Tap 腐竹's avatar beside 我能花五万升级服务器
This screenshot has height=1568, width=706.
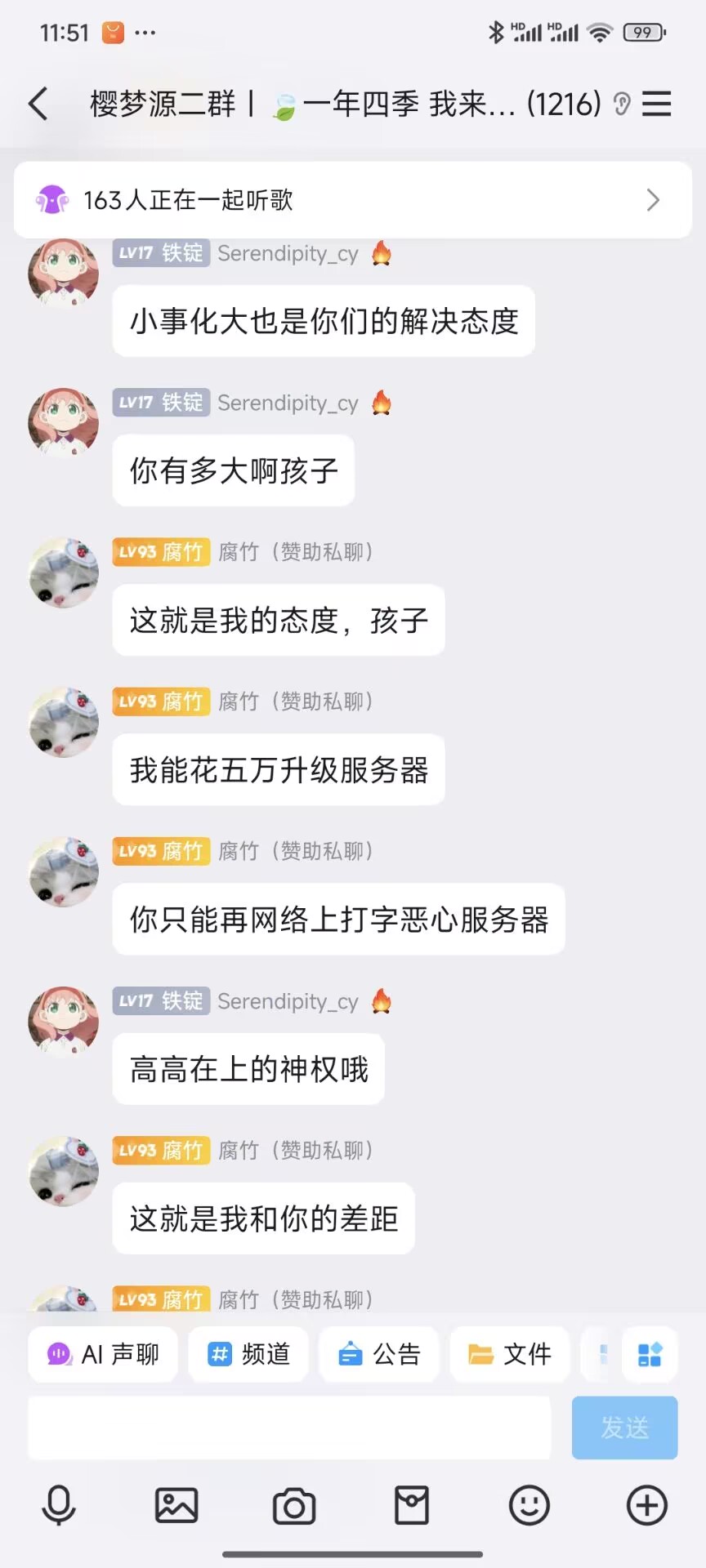[64, 722]
